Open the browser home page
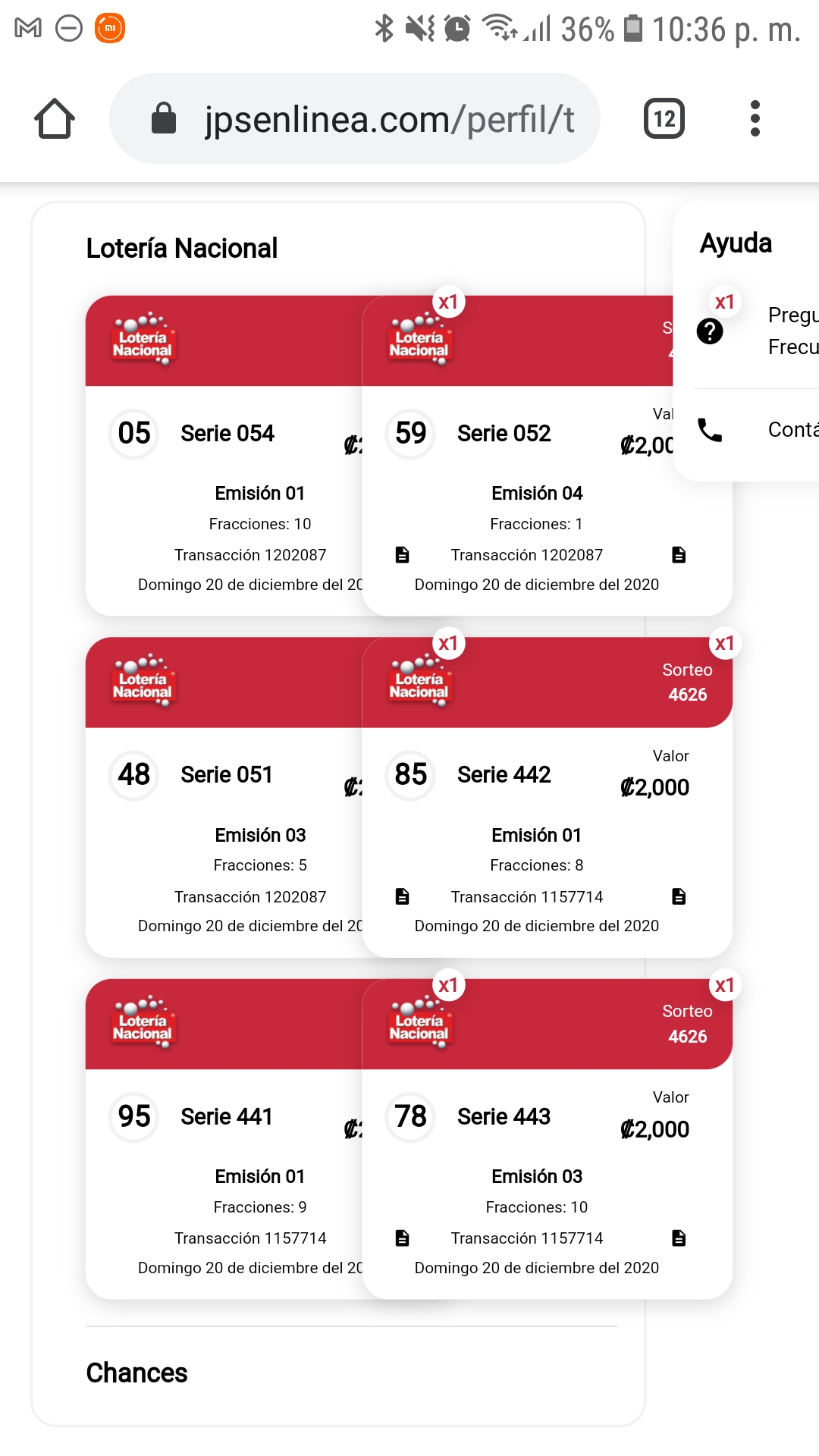This screenshot has height=1456, width=819. (x=55, y=119)
